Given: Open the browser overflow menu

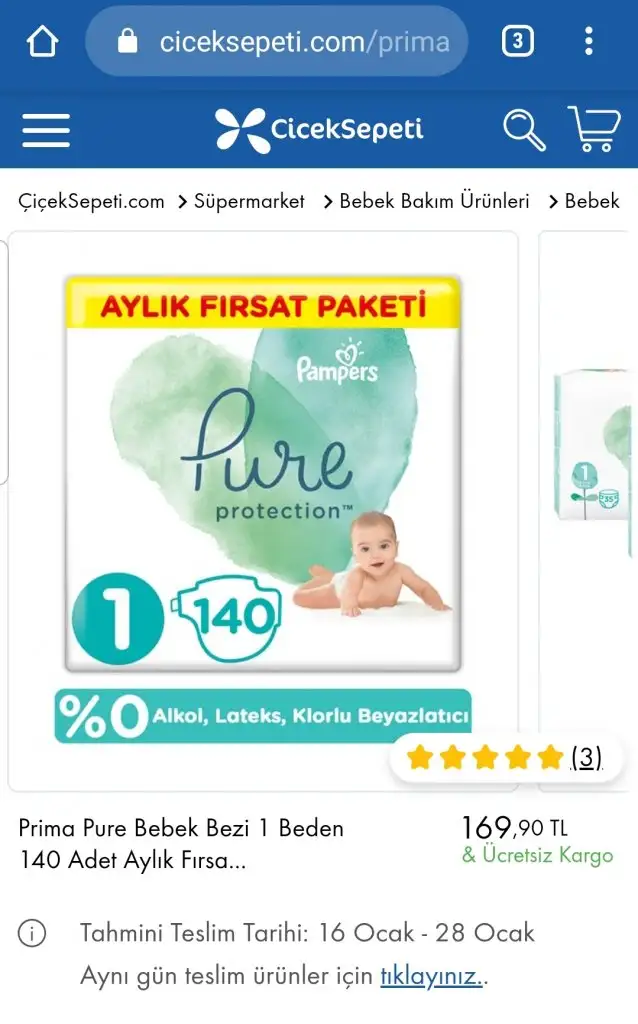Looking at the screenshot, I should click(589, 42).
